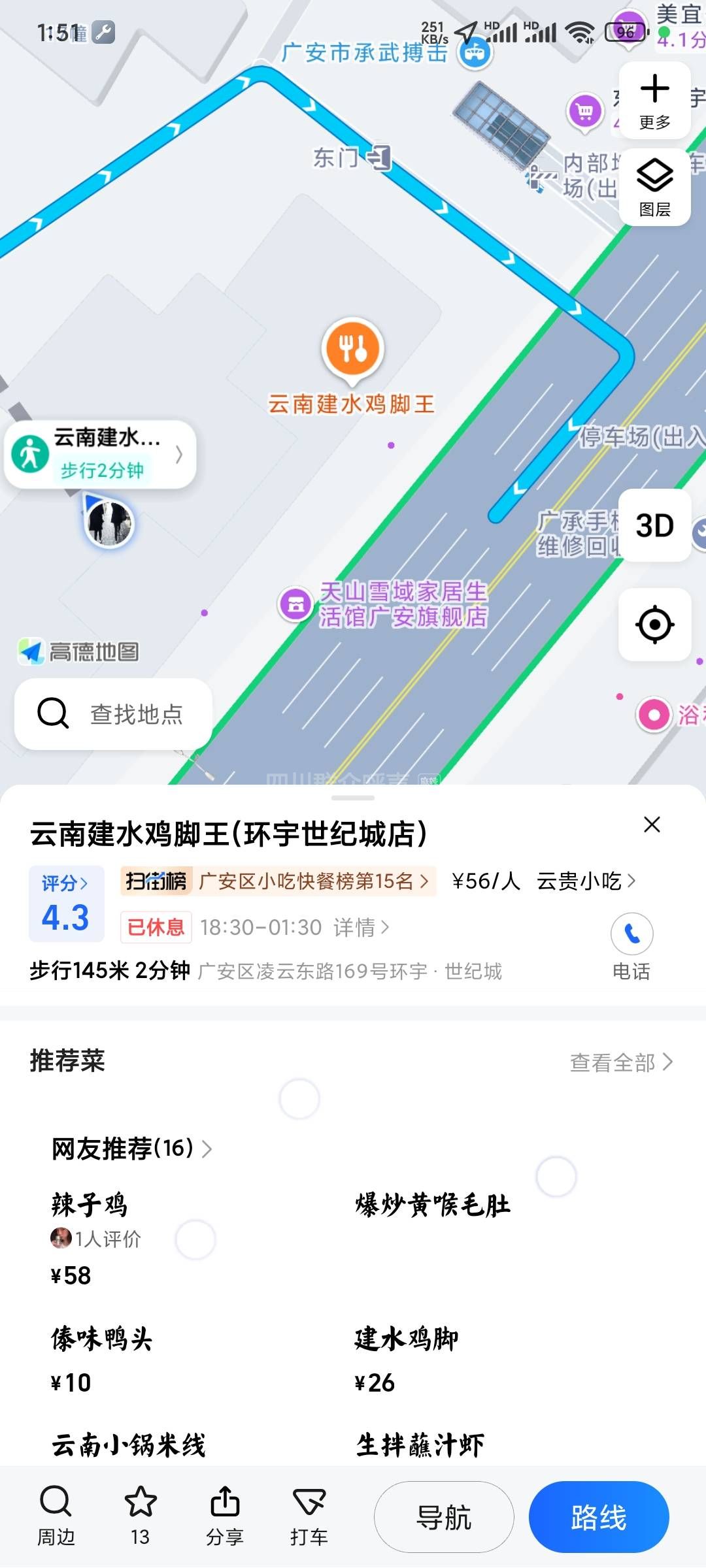Open the 图层 layers option

pos(654,188)
